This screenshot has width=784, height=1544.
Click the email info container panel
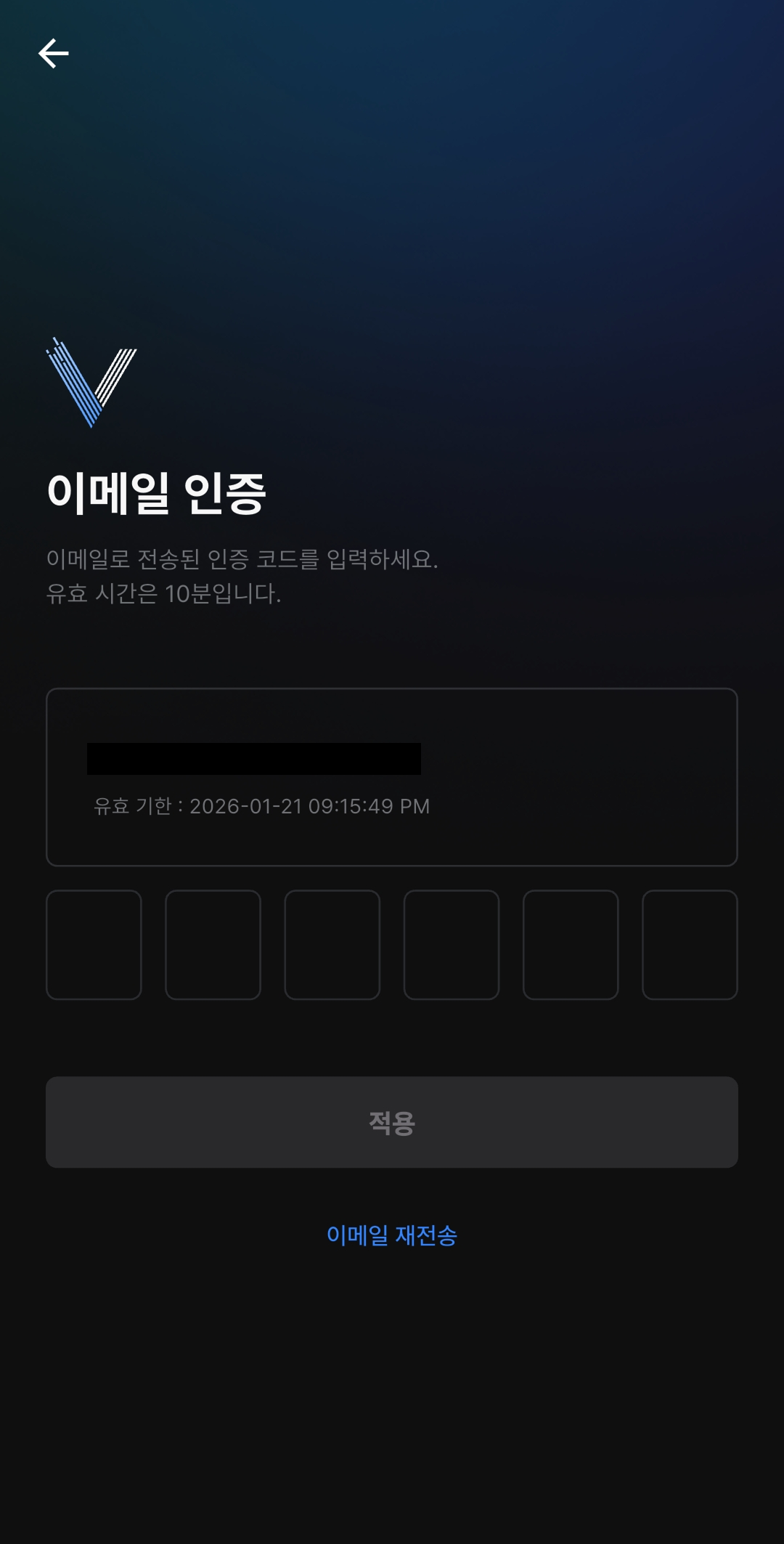point(392,777)
